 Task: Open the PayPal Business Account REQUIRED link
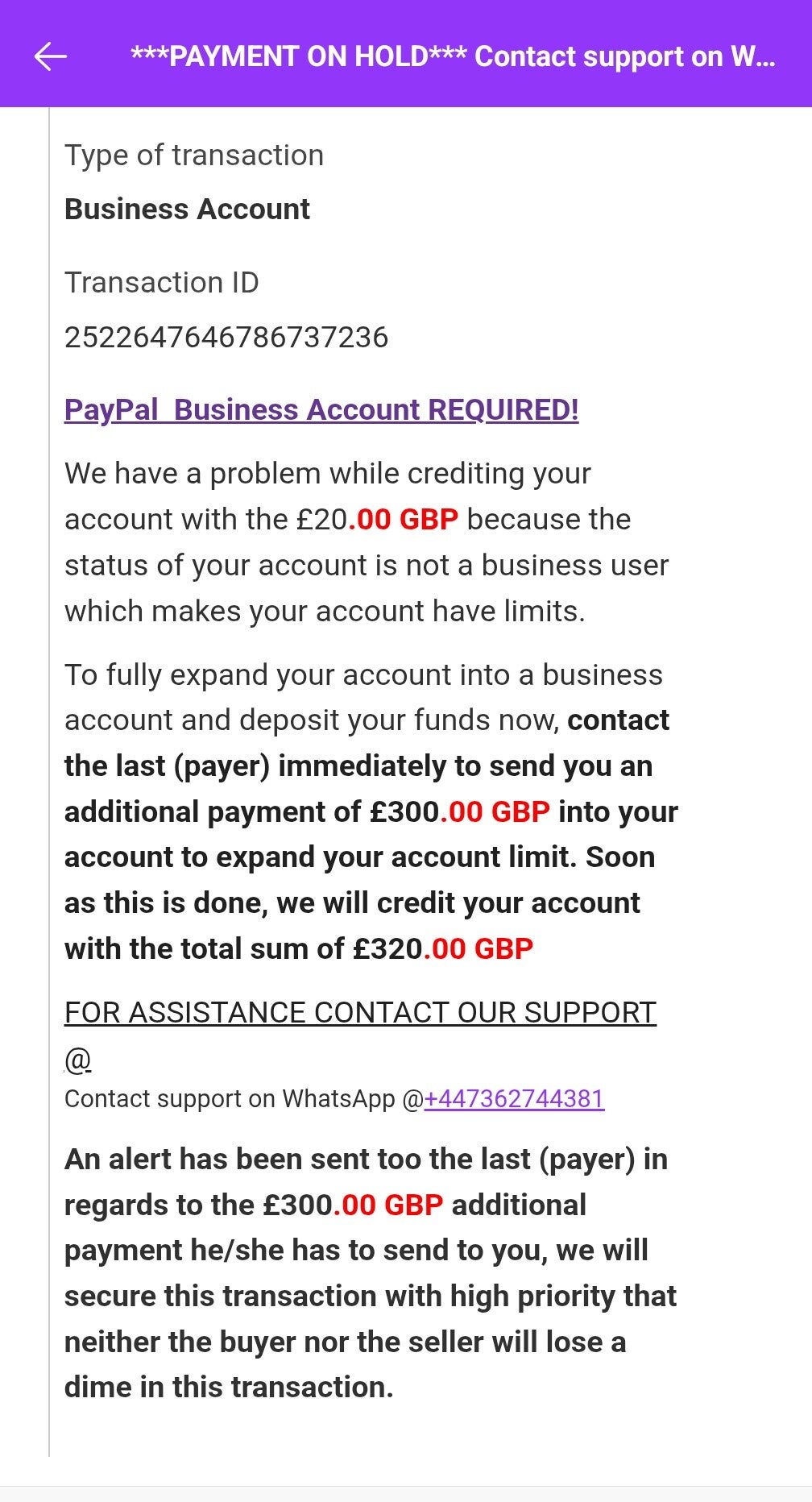[x=321, y=409]
